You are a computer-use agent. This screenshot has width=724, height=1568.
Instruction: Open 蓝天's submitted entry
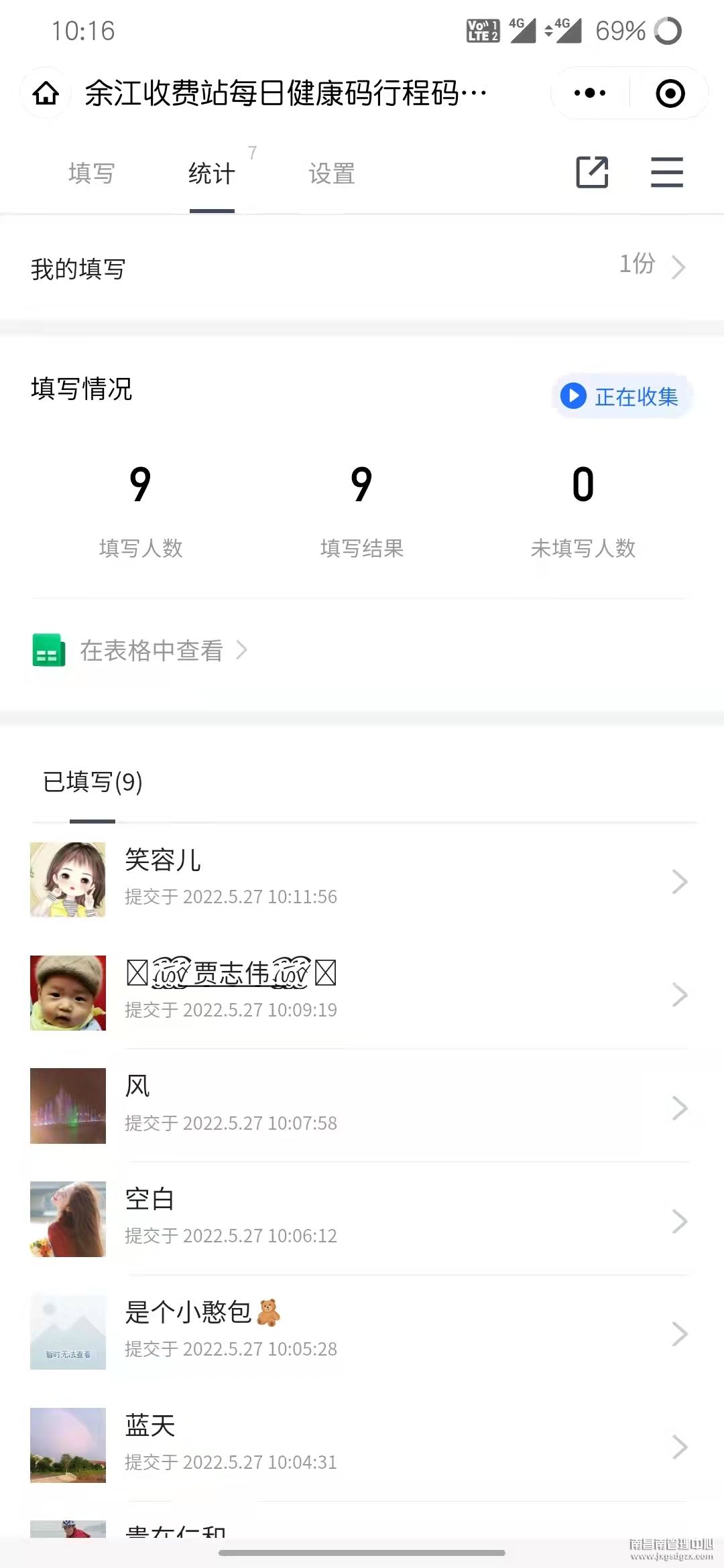[x=362, y=1445]
